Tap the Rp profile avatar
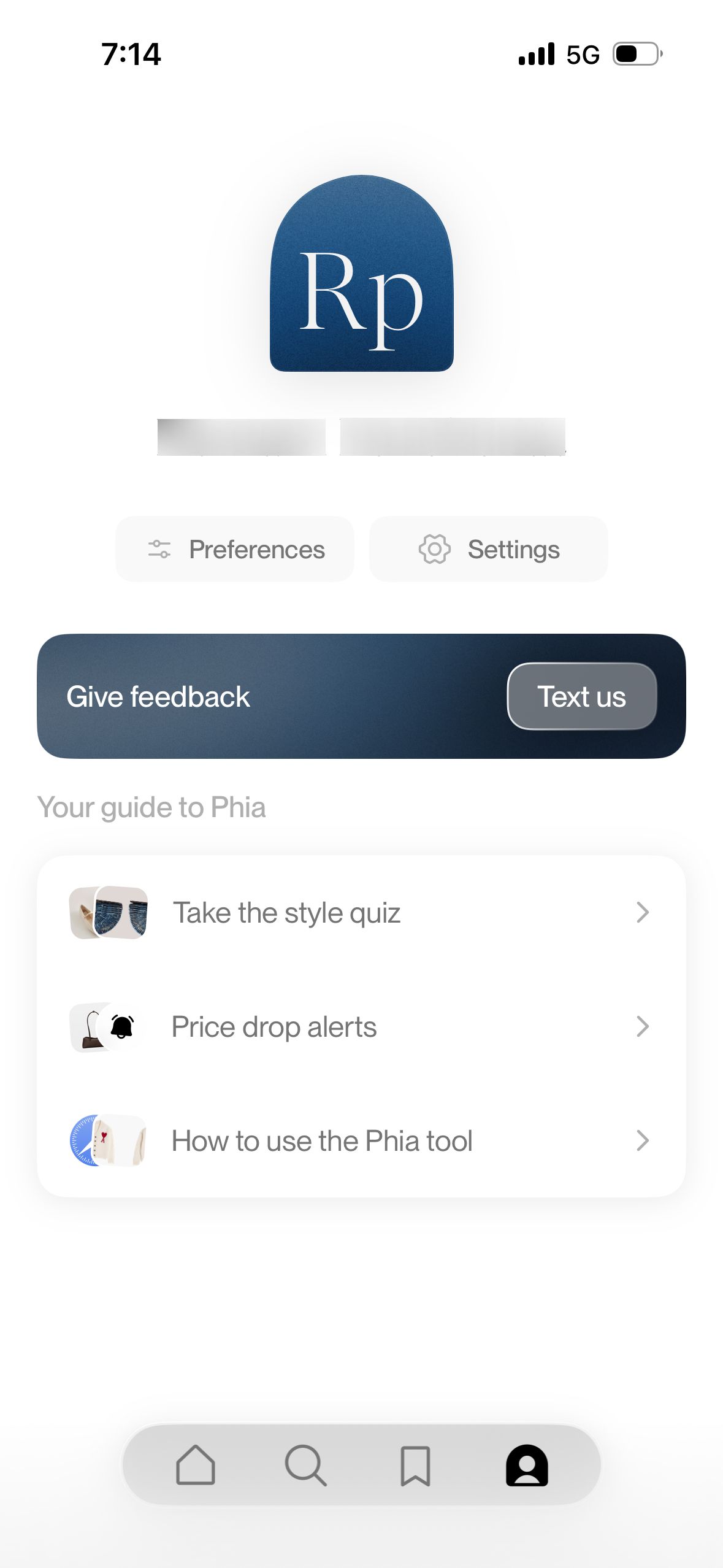The height and width of the screenshot is (1568, 723). click(361, 274)
